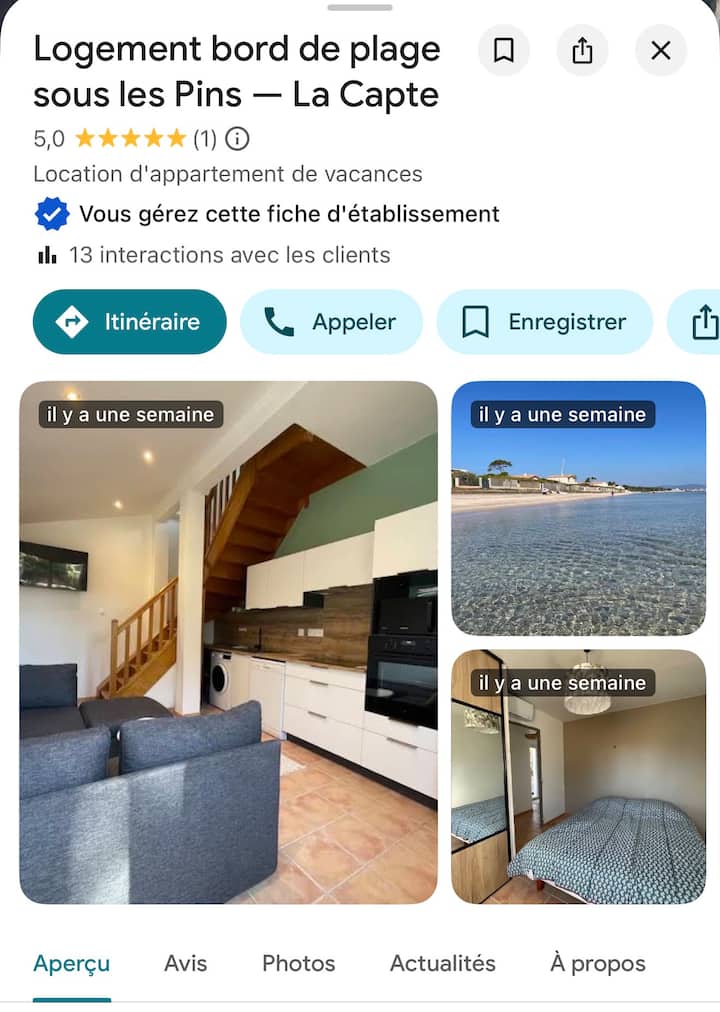The image size is (720, 1012).
Task: Click the customer interactions bar-chart icon
Action: tap(47, 255)
